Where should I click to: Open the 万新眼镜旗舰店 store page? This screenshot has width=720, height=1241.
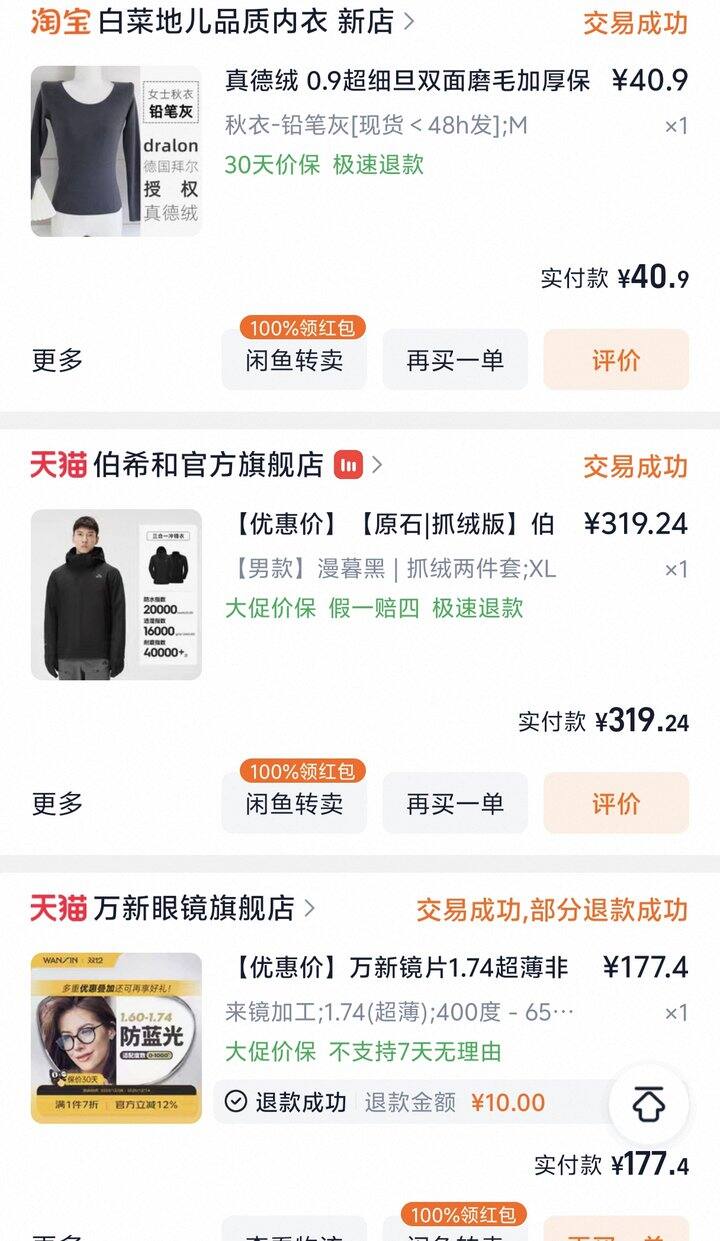[x=194, y=908]
